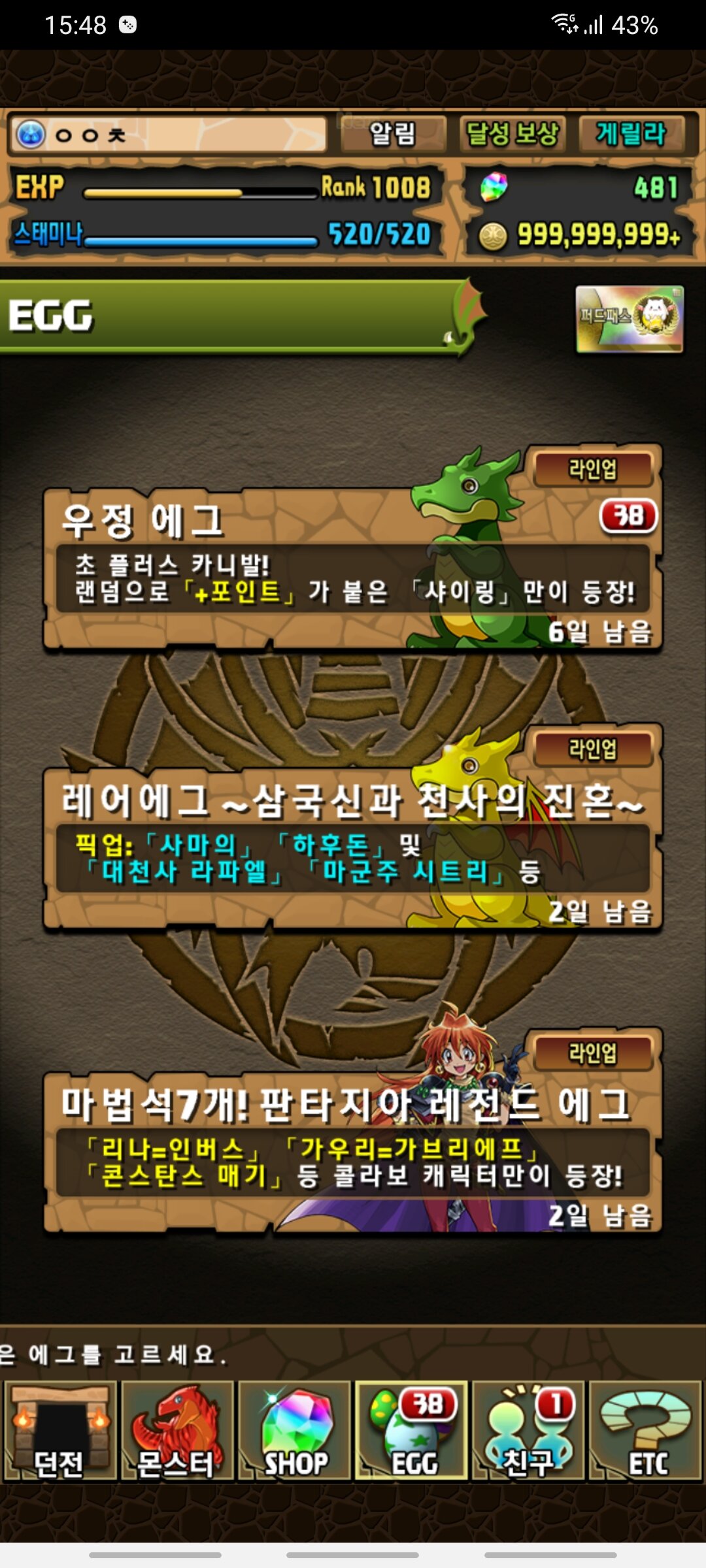View the 우정 에그 라인업 lineup
This screenshot has width=706, height=1568.
pos(593,468)
